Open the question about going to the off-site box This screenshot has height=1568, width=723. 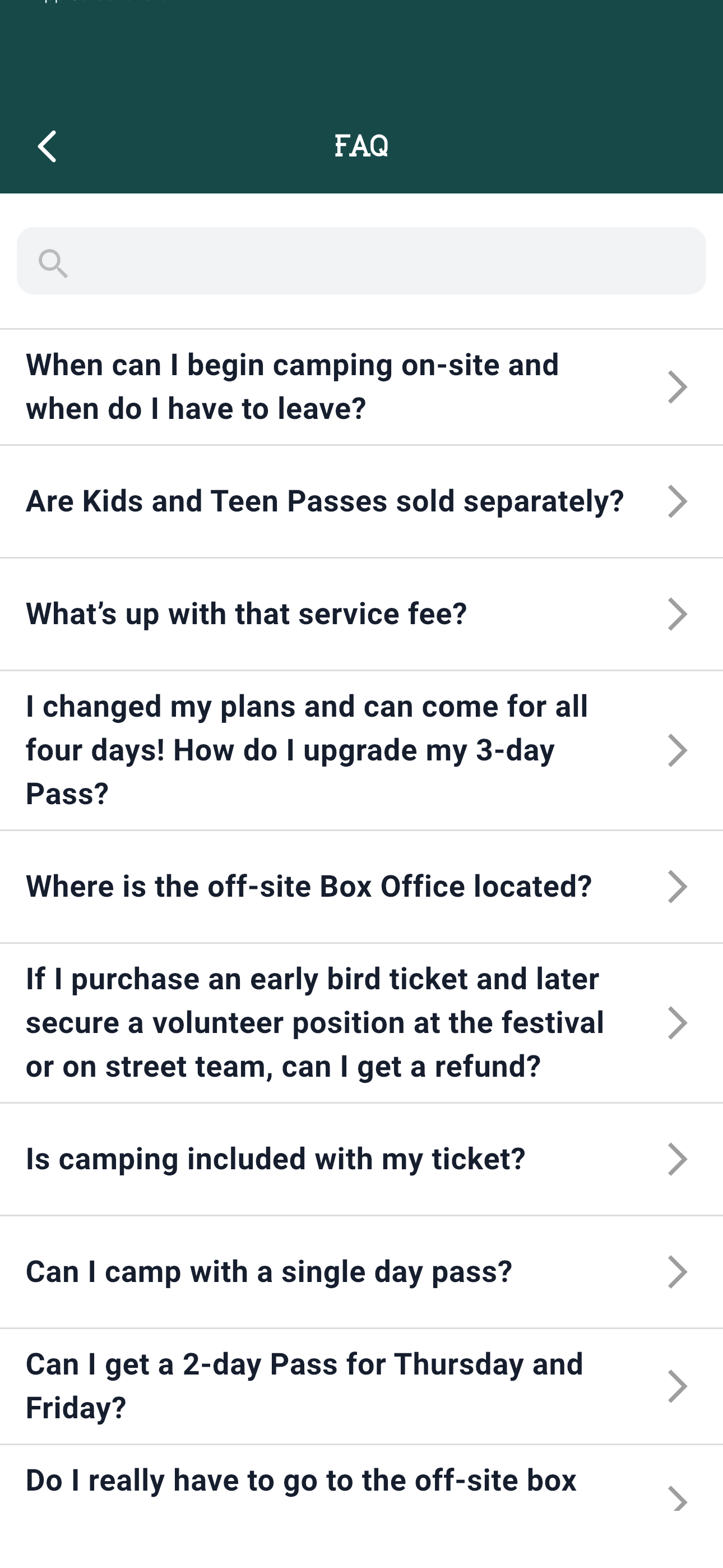click(x=361, y=1491)
